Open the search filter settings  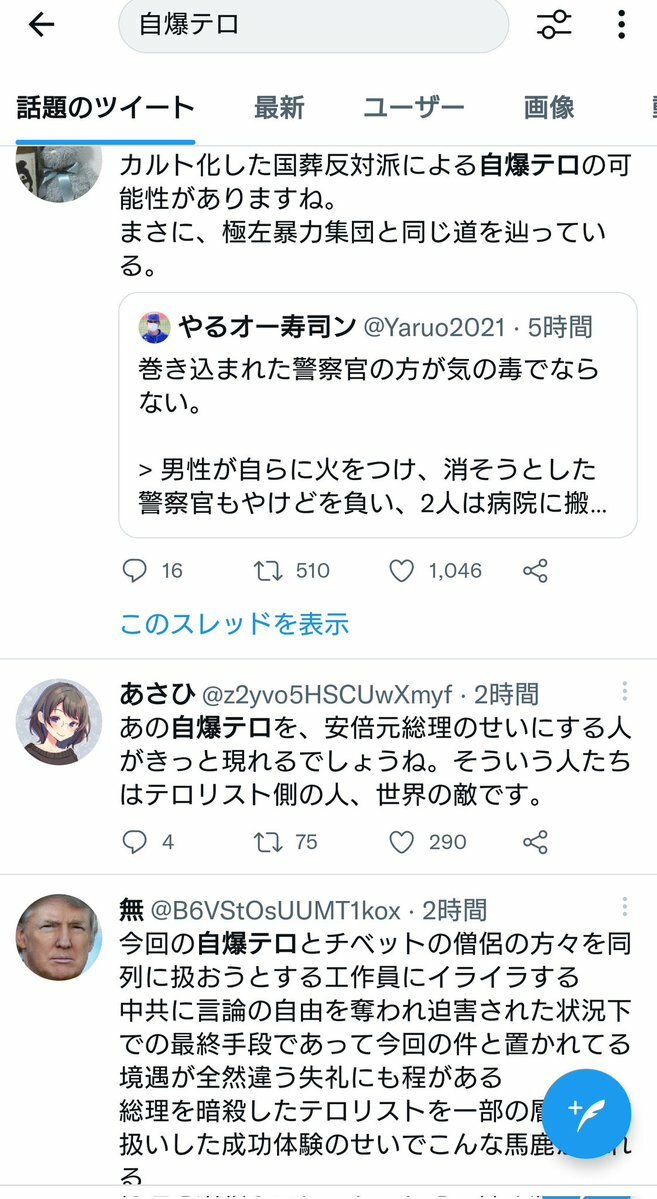[x=554, y=25]
